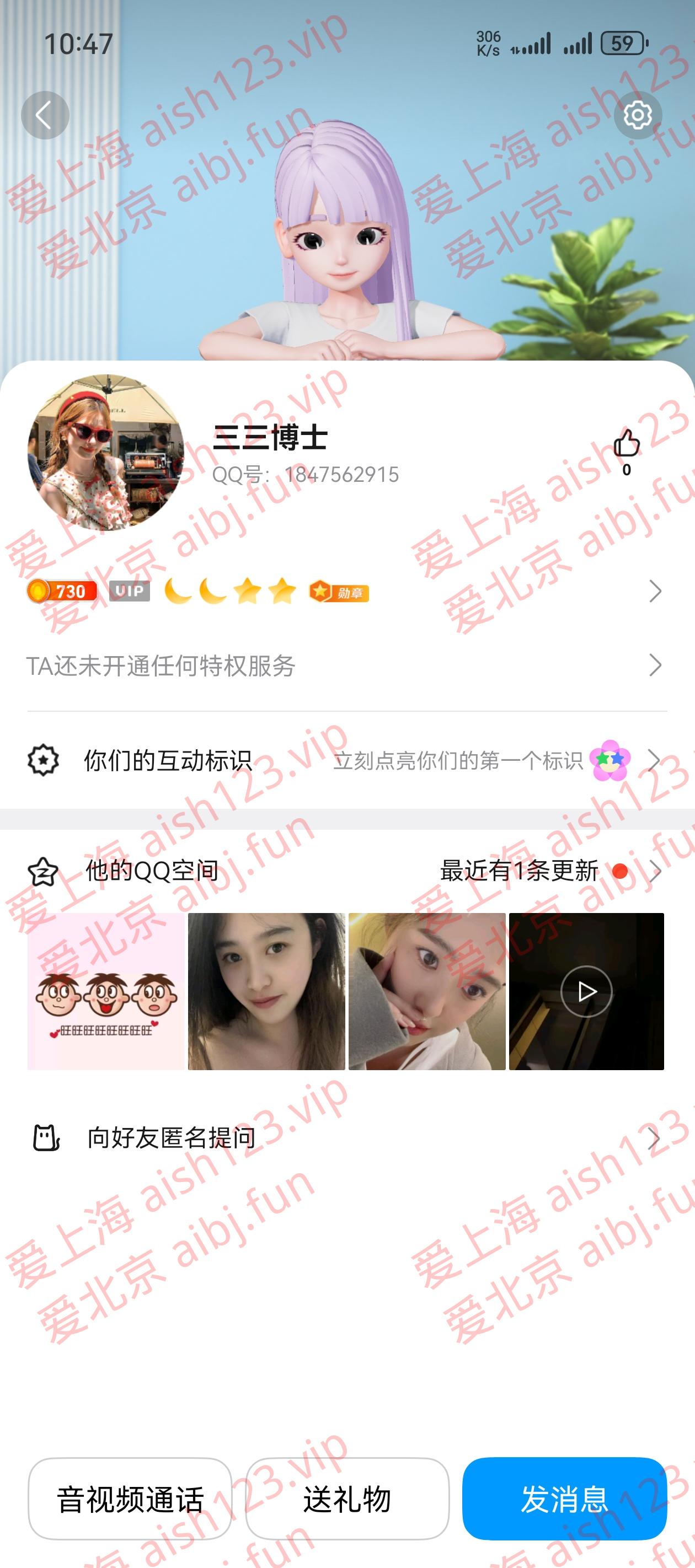
Task: Expand the level and 勋章 badges row
Action: [x=654, y=591]
